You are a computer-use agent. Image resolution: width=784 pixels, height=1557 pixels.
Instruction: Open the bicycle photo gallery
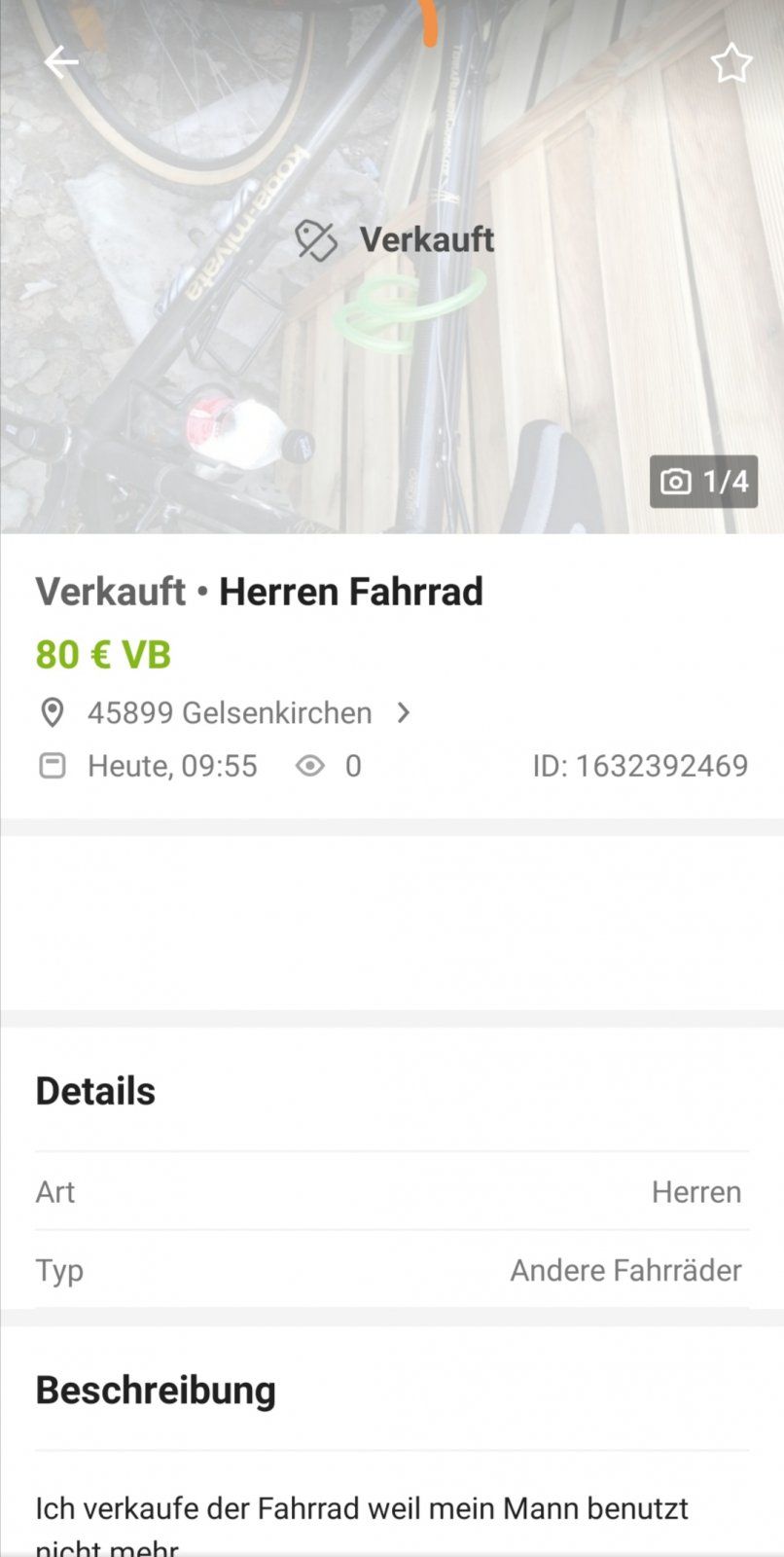click(392, 267)
